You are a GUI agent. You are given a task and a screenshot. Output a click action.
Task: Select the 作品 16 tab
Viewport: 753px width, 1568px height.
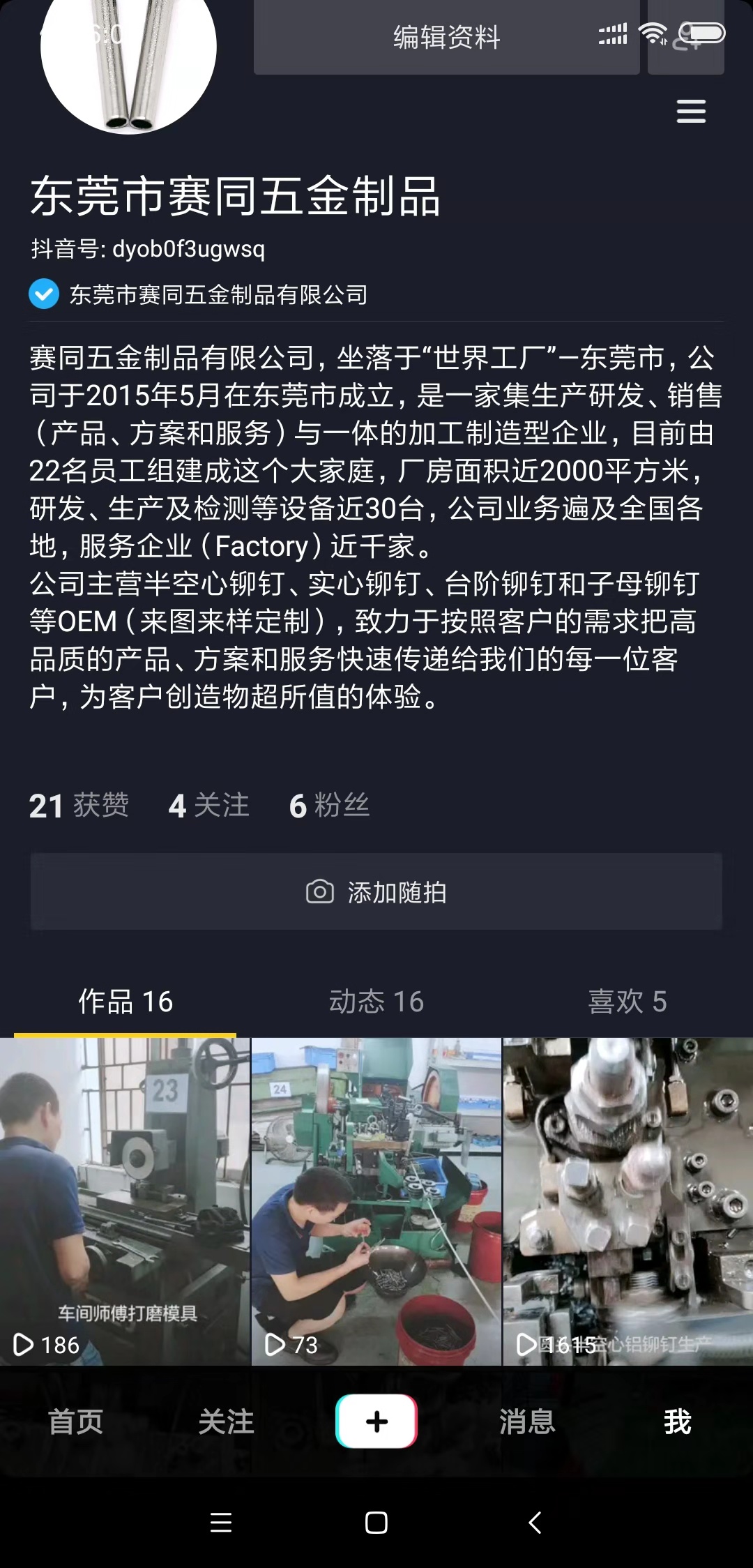click(x=125, y=1002)
